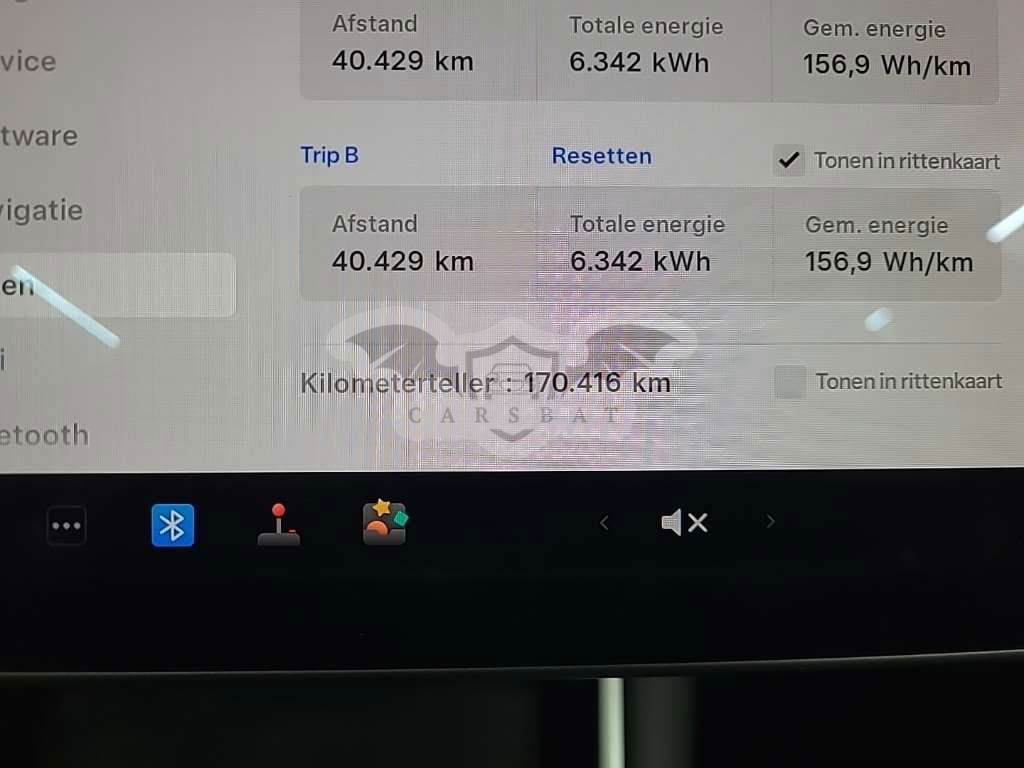Image resolution: width=1024 pixels, height=768 pixels.
Task: Open the Bluetooth settings section in sidebar
Action: point(44,435)
